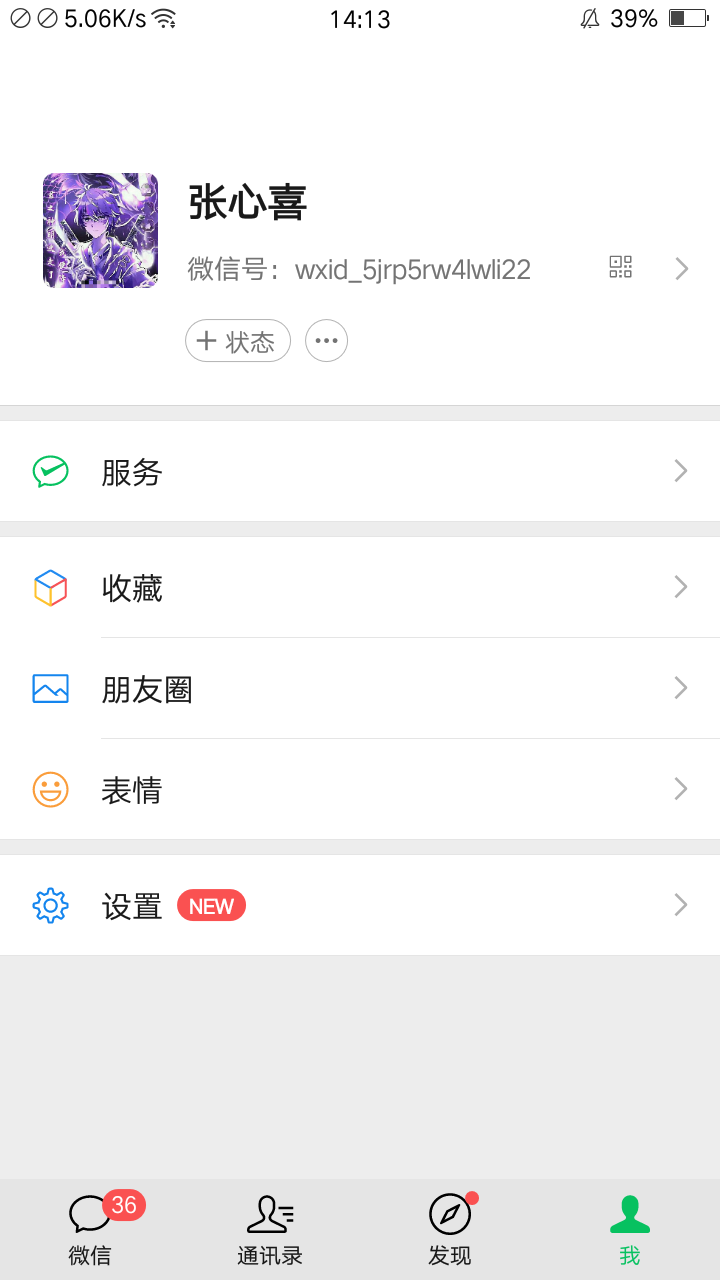Switch to the 通讯录 contacts tab
This screenshot has height=1280, width=720.
tap(270, 1230)
